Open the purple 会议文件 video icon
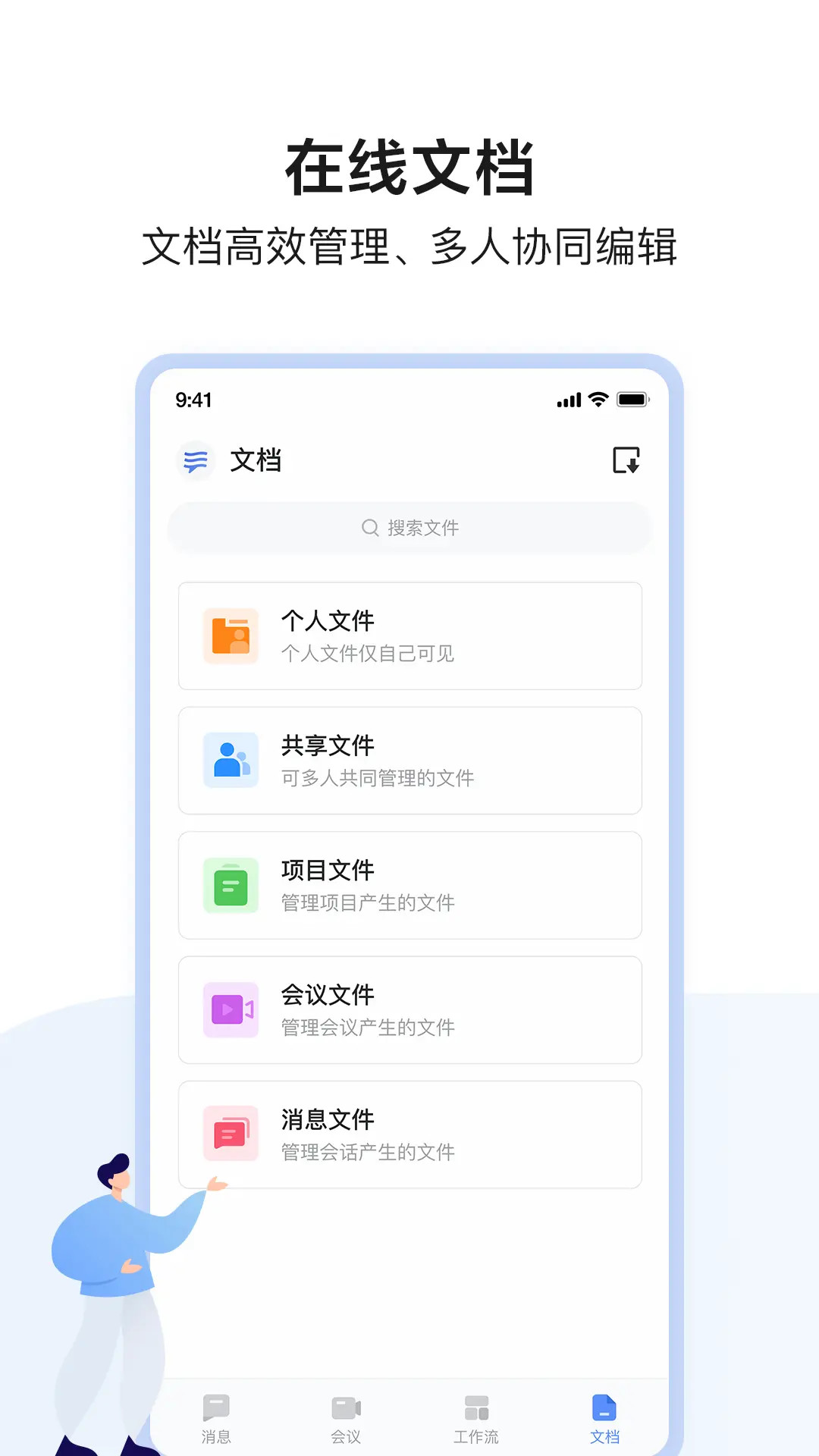Viewport: 819px width, 1456px height. coord(231,1010)
